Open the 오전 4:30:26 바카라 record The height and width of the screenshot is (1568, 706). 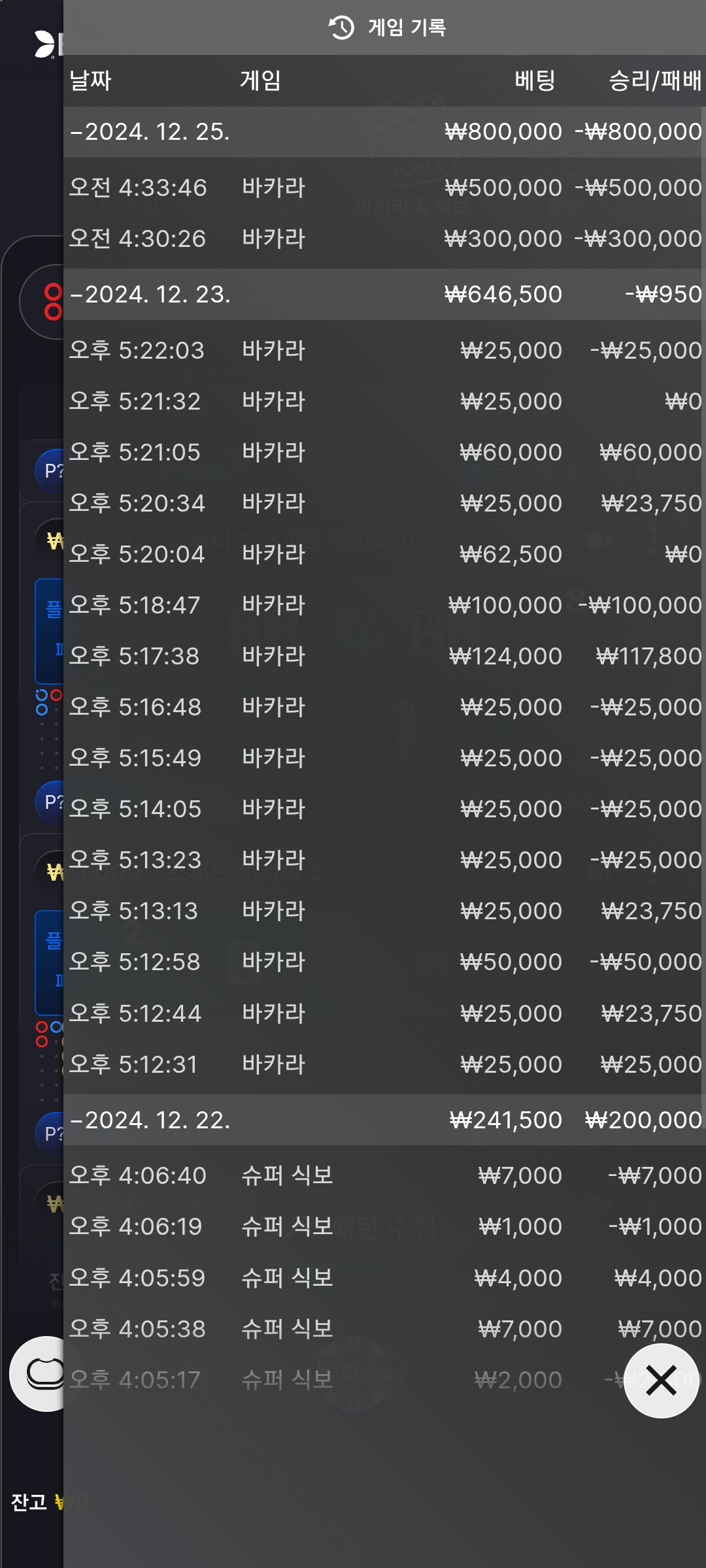pos(384,239)
